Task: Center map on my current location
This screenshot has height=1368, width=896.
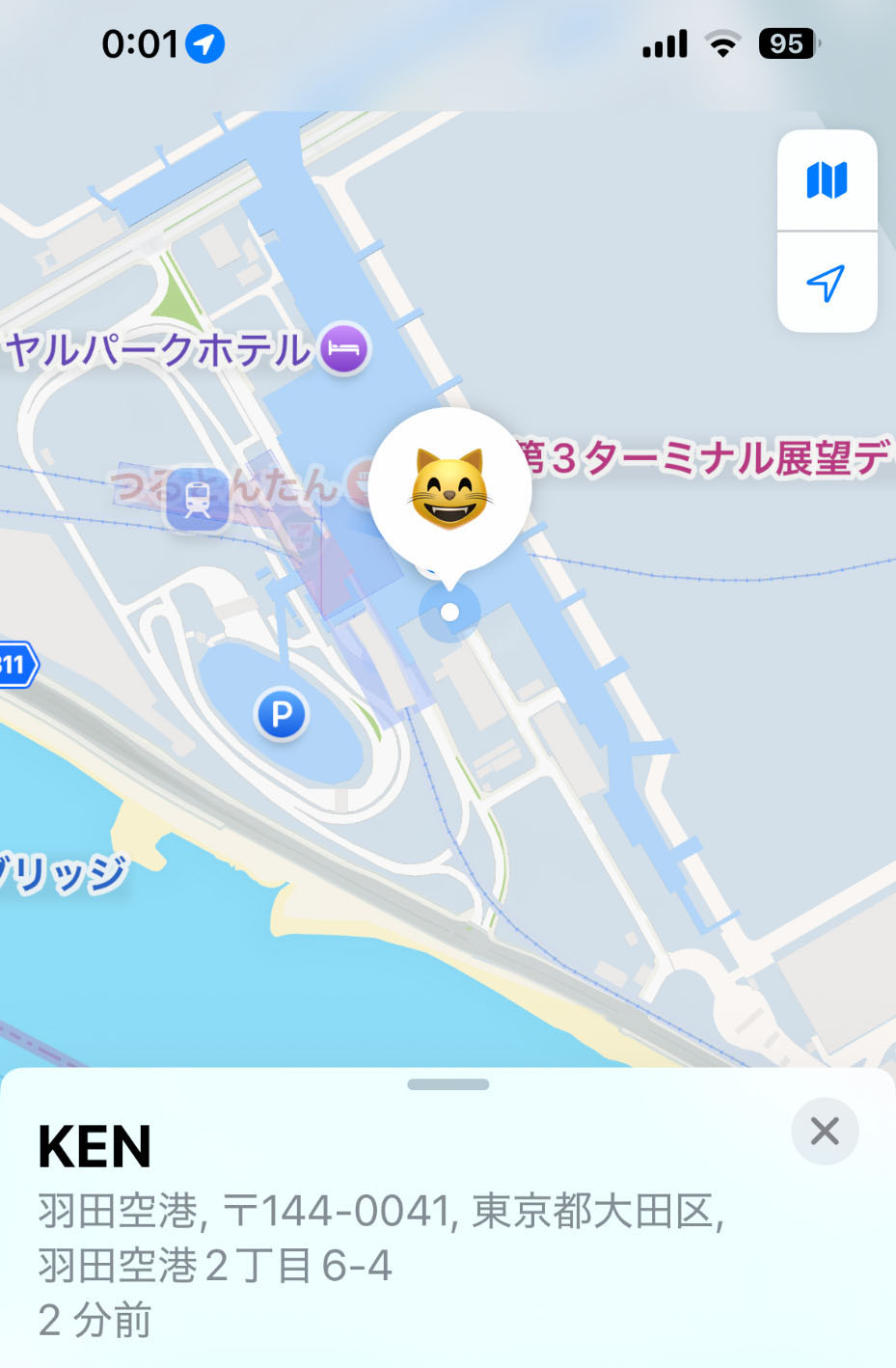Action: coord(827,284)
